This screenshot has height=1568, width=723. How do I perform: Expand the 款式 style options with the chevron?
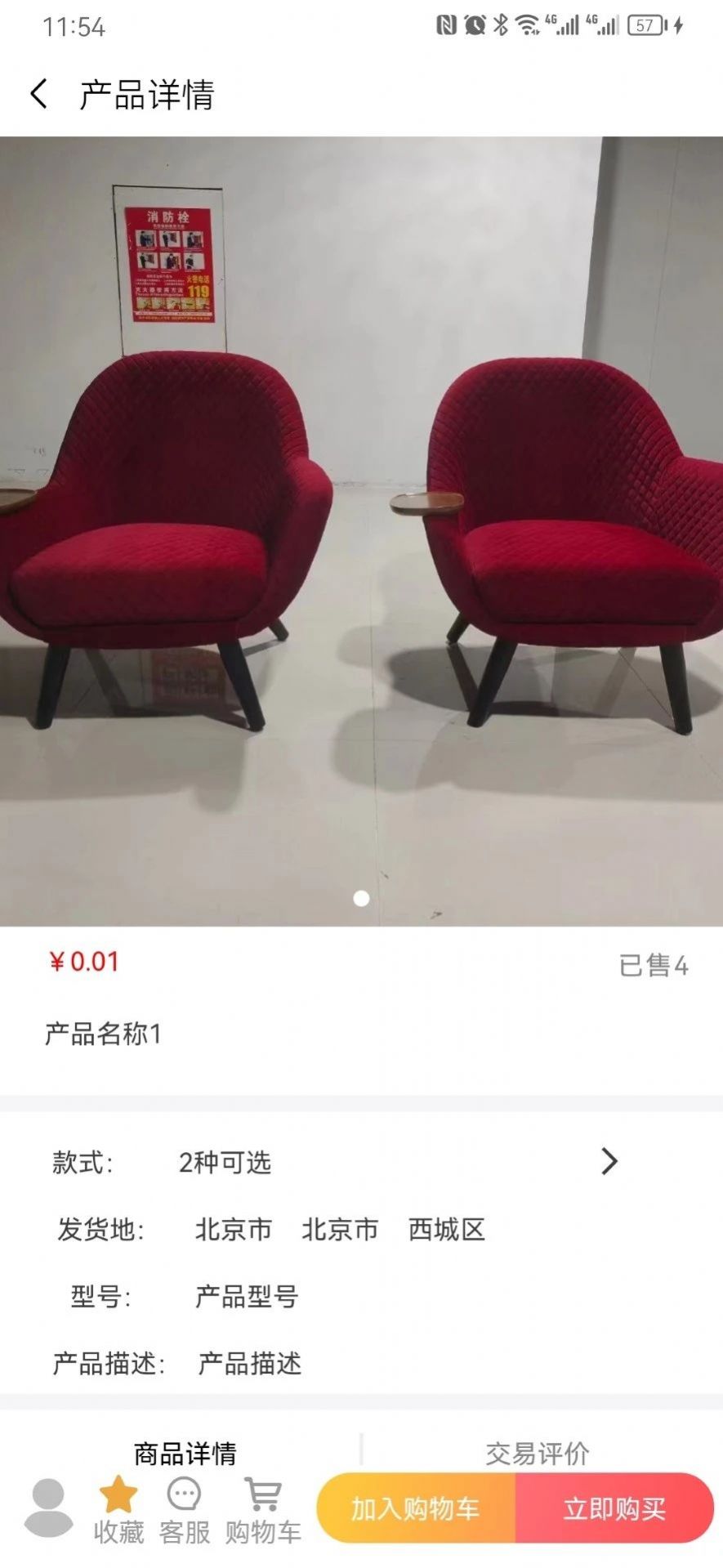click(608, 1163)
